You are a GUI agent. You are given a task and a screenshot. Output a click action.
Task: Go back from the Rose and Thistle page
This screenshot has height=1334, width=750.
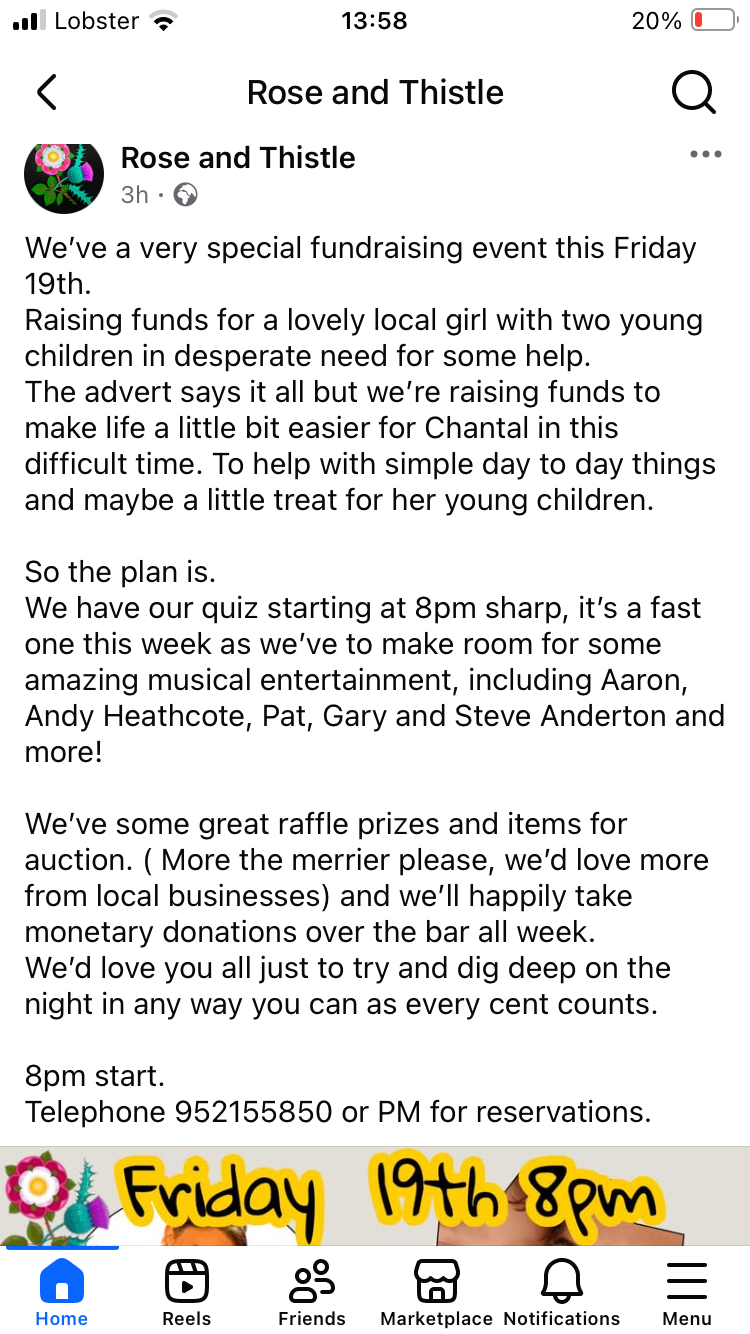point(46,92)
